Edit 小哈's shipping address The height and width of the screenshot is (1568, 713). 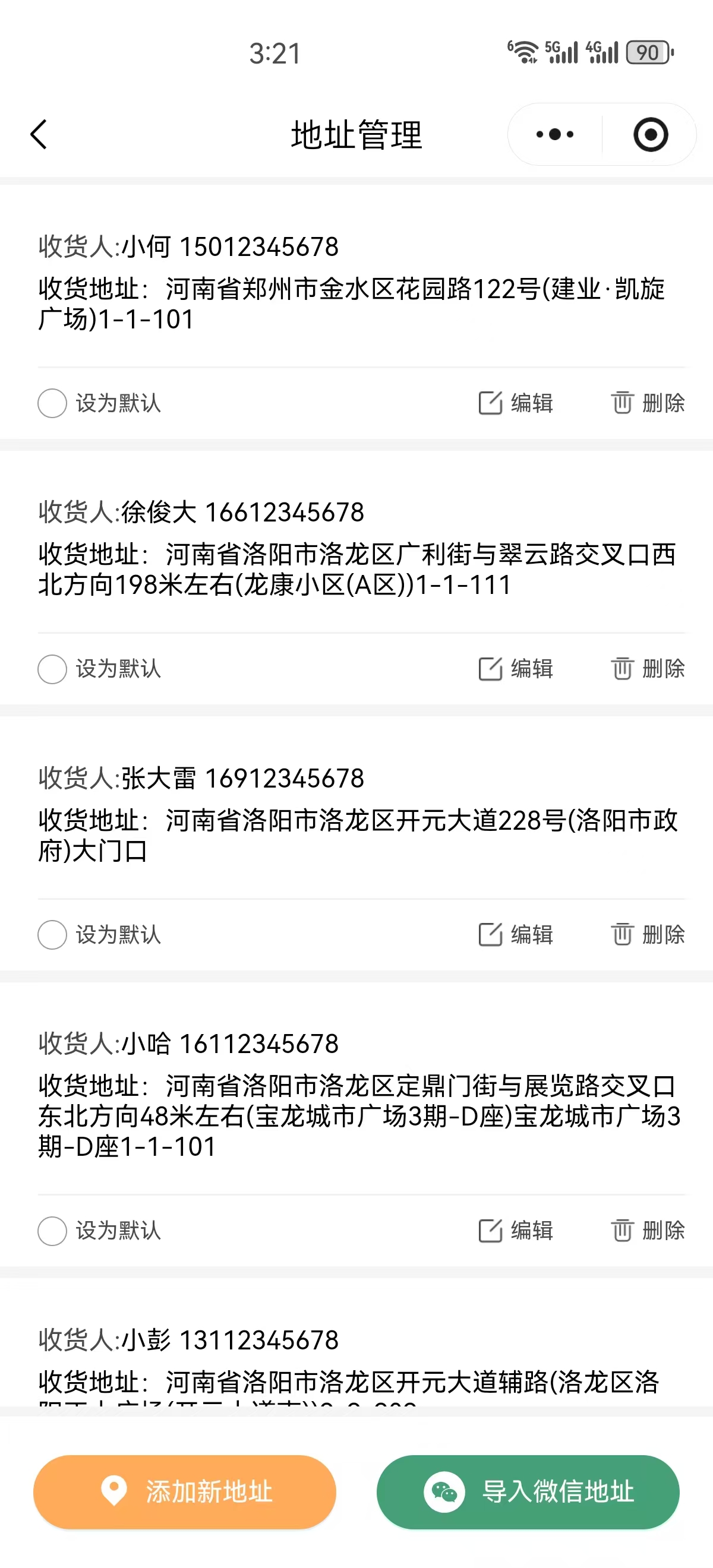(x=516, y=1231)
